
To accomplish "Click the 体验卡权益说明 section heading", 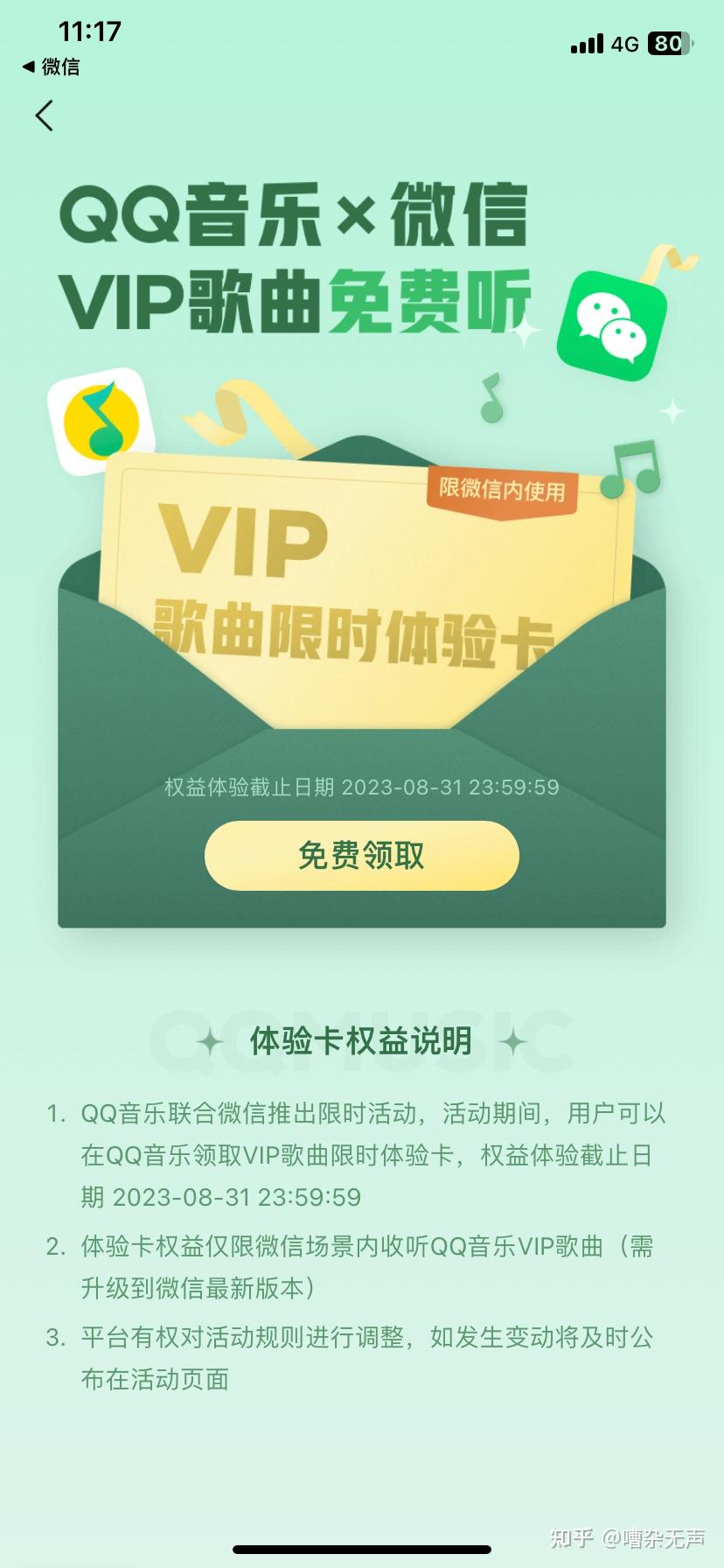I will tap(361, 1041).
